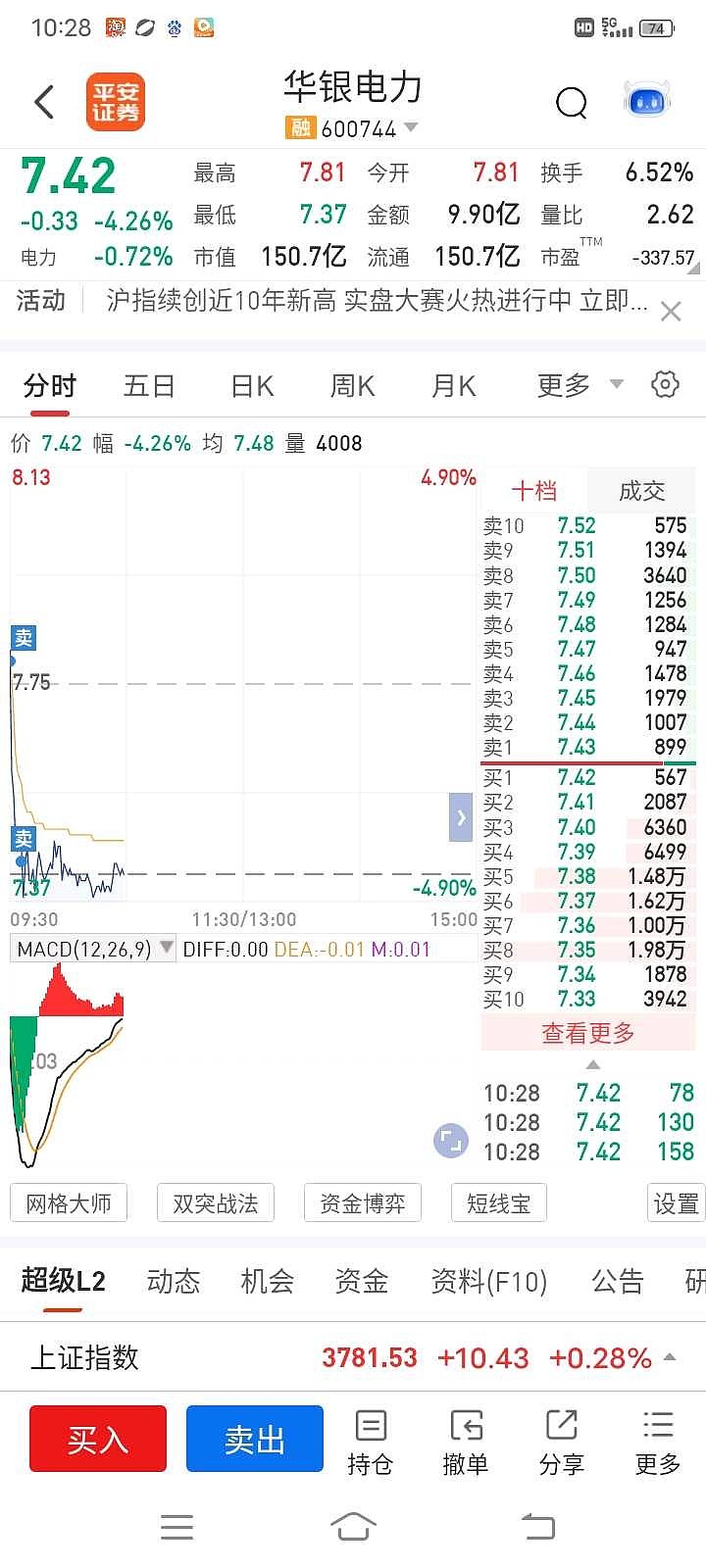Switch to the 五日 chart tab
Screen dimensions: 706x1568
[149, 385]
